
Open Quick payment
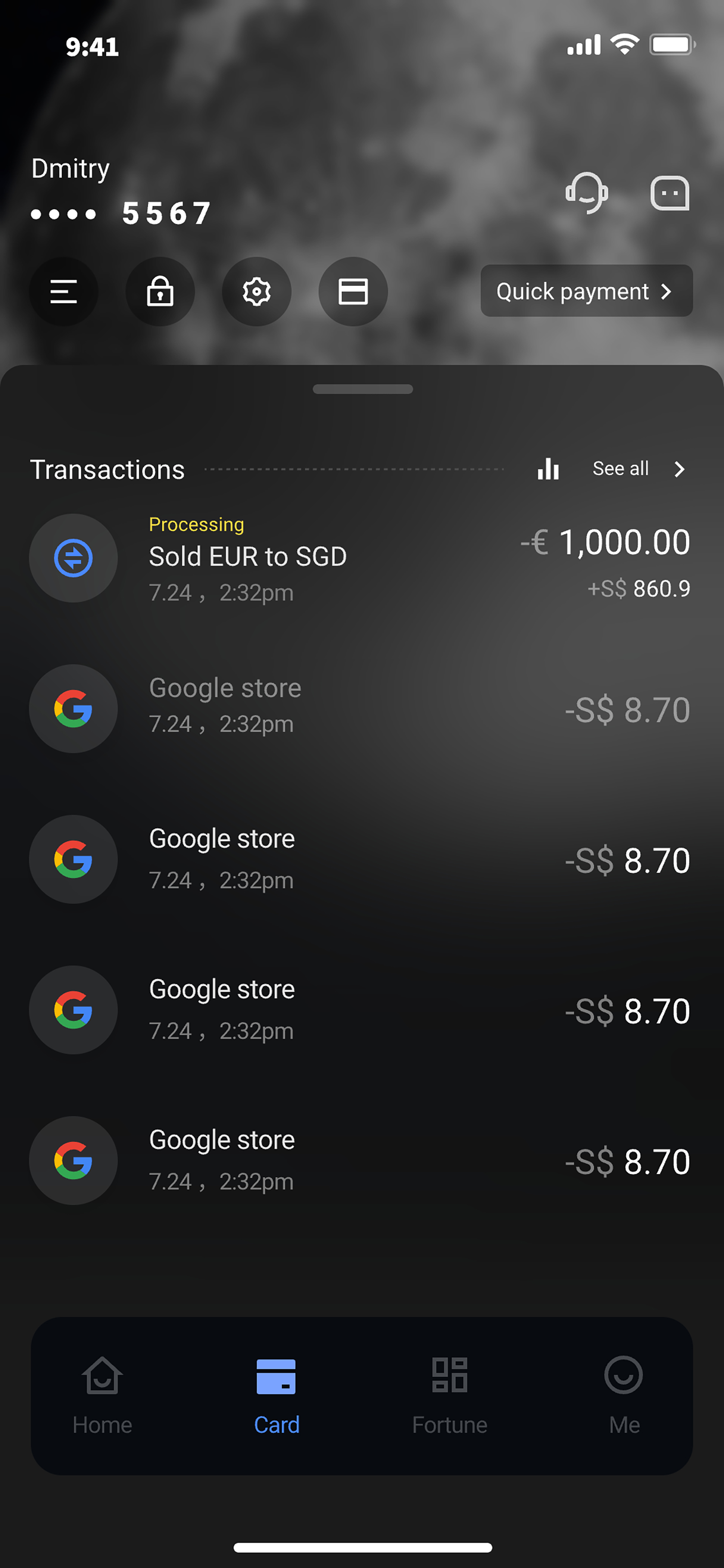coord(586,291)
